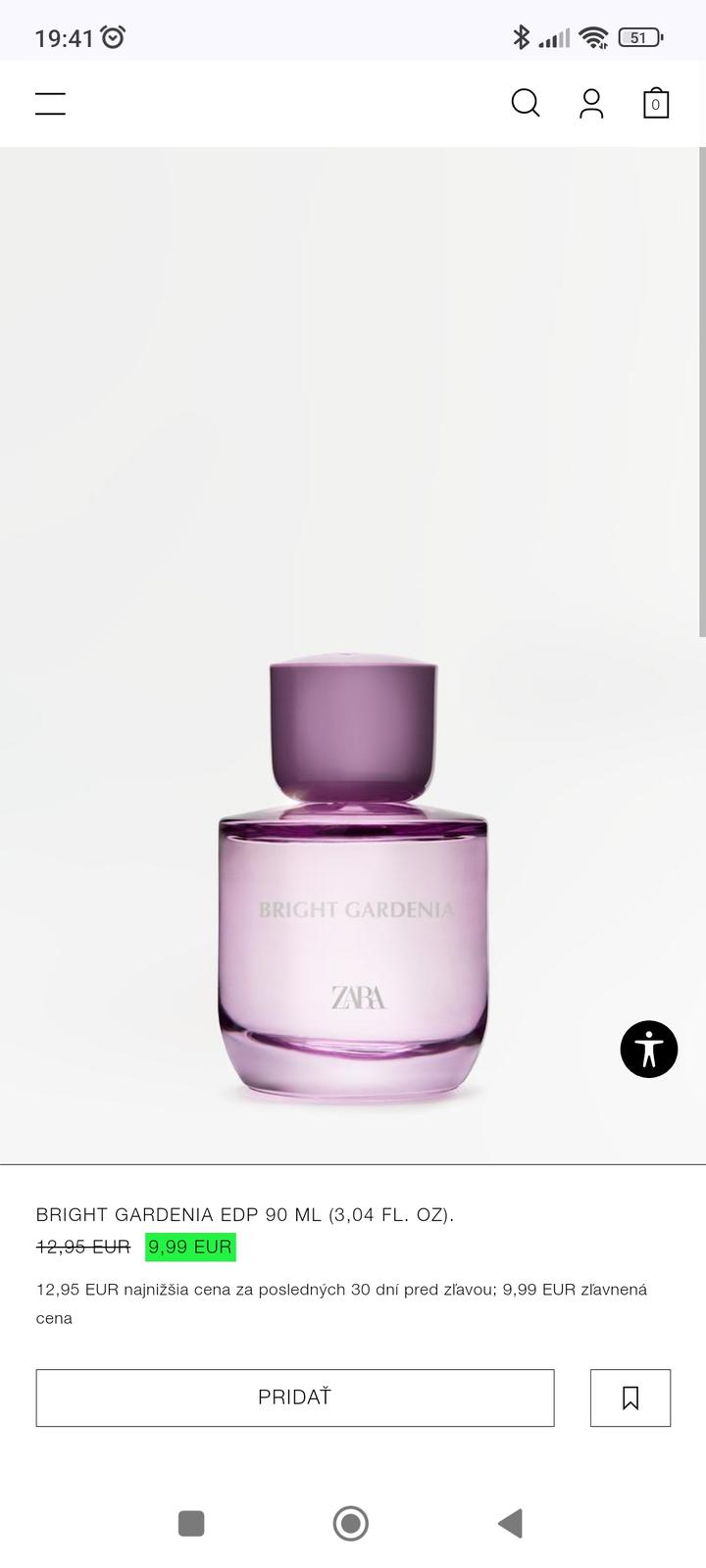Tap the system home button
This screenshot has height=1568, width=706.
351,1523
